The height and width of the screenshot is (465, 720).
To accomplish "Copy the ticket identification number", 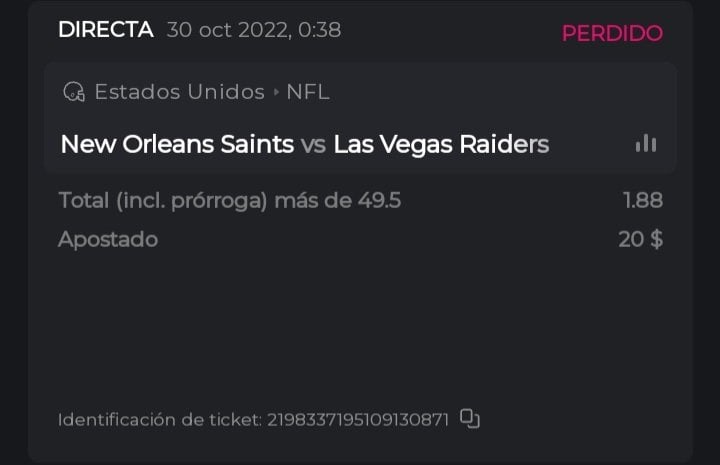I will pyautogui.click(x=470, y=419).
